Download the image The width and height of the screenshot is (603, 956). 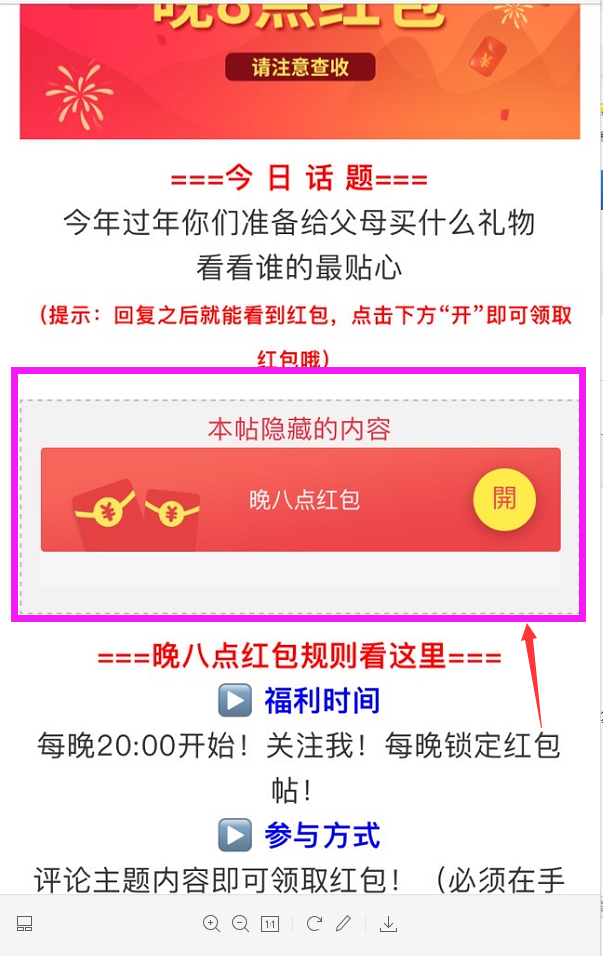(388, 924)
